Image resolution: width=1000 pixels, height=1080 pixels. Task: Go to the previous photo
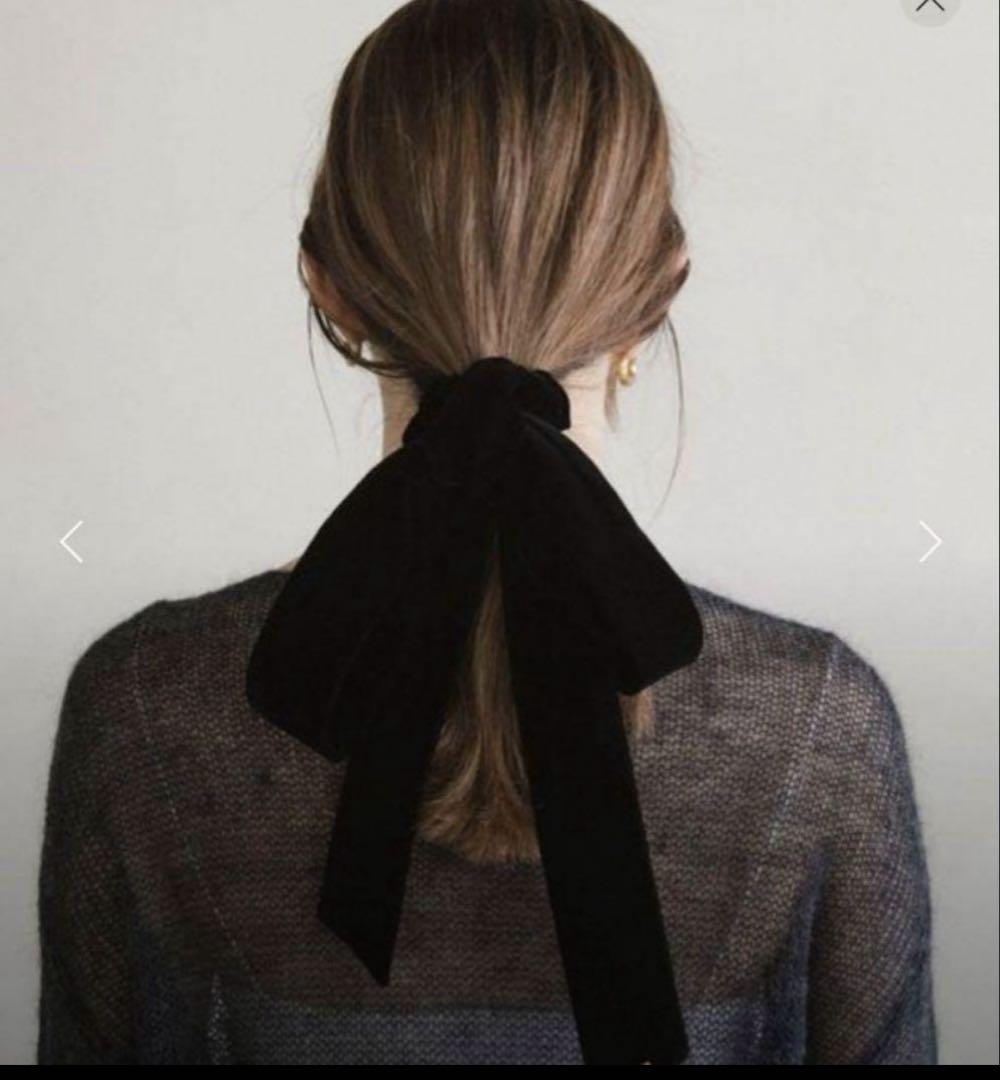[71, 542]
